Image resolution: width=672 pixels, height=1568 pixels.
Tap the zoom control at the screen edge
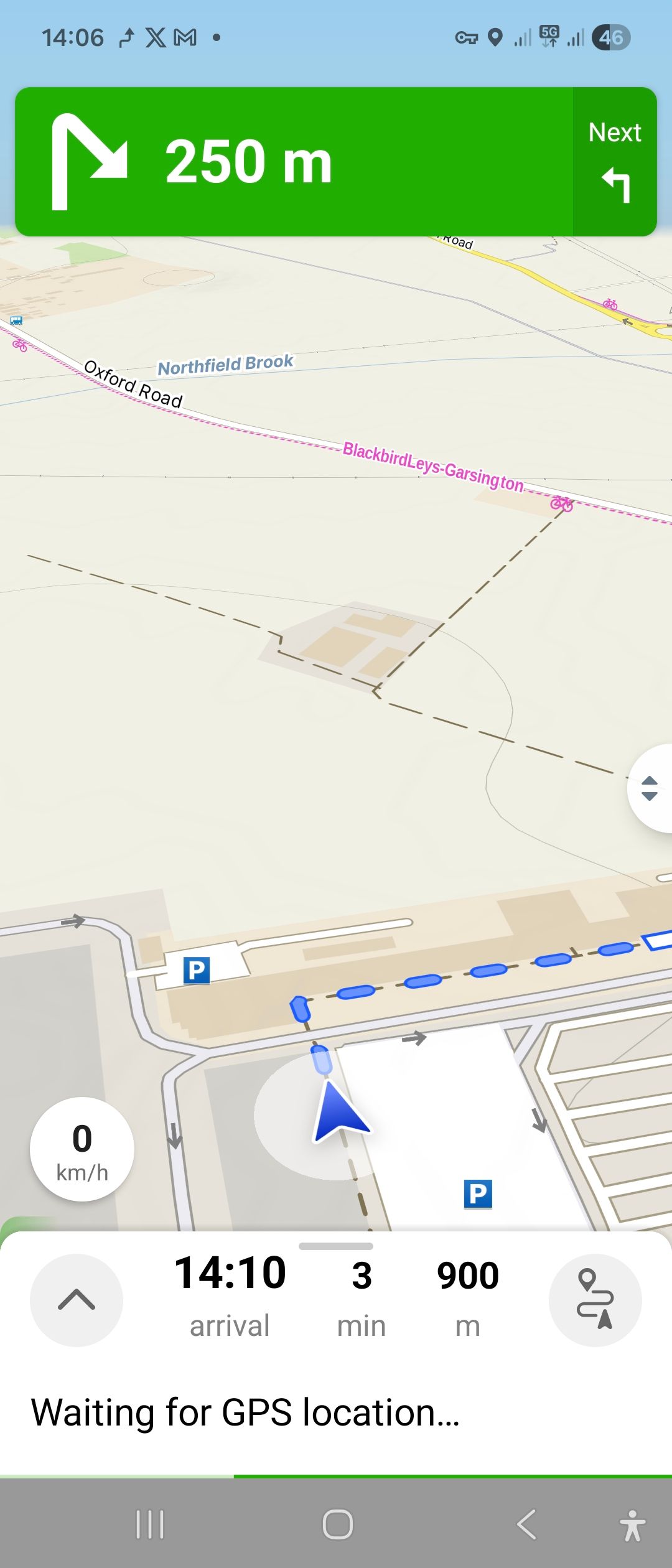[x=650, y=788]
